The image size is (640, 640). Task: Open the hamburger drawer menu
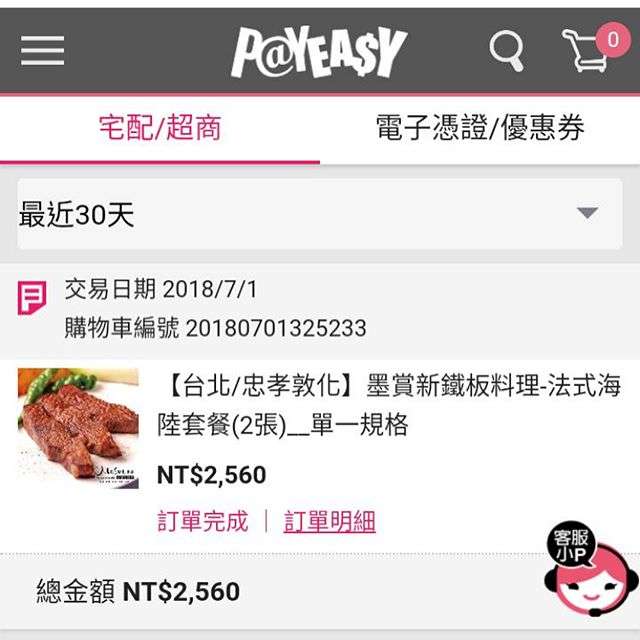click(42, 50)
